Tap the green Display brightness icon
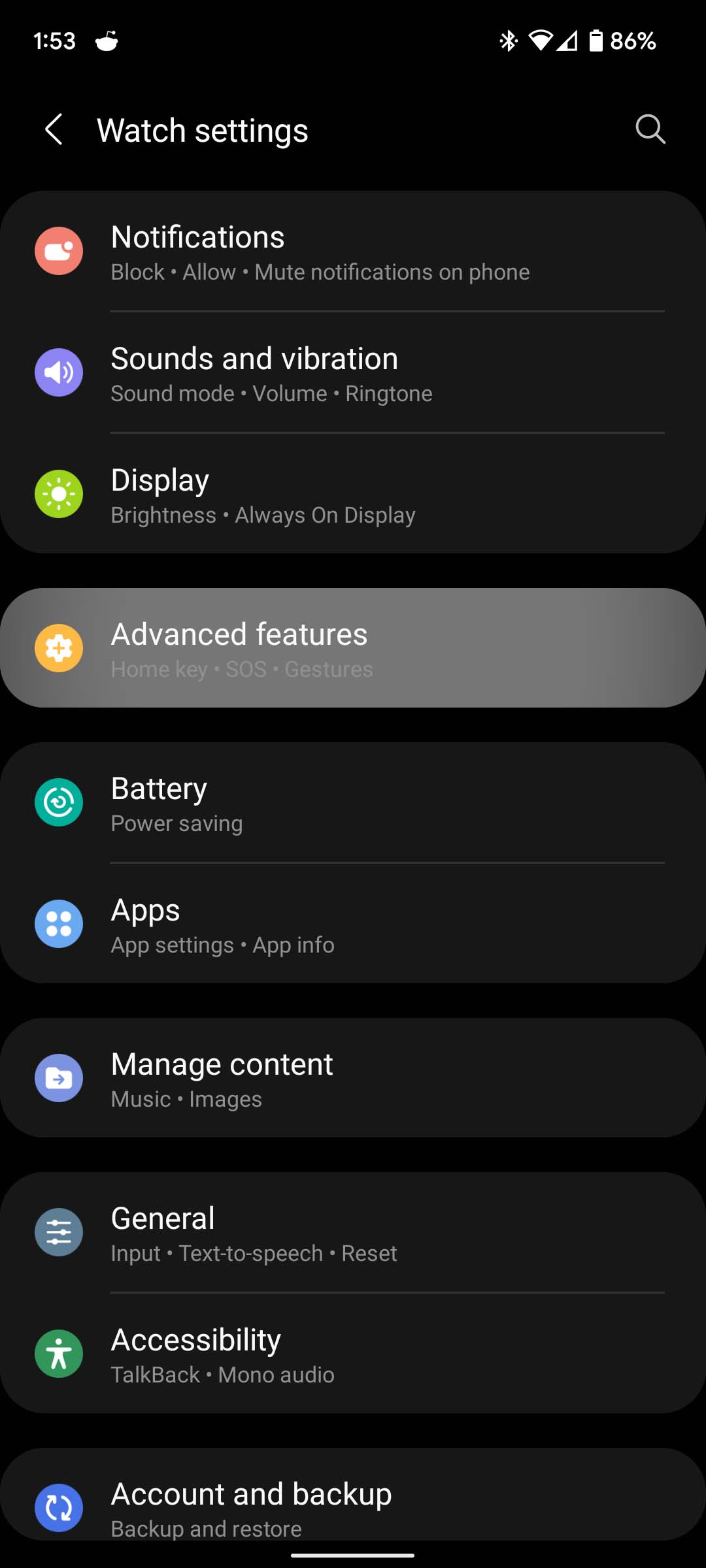706x1568 pixels. click(x=59, y=494)
